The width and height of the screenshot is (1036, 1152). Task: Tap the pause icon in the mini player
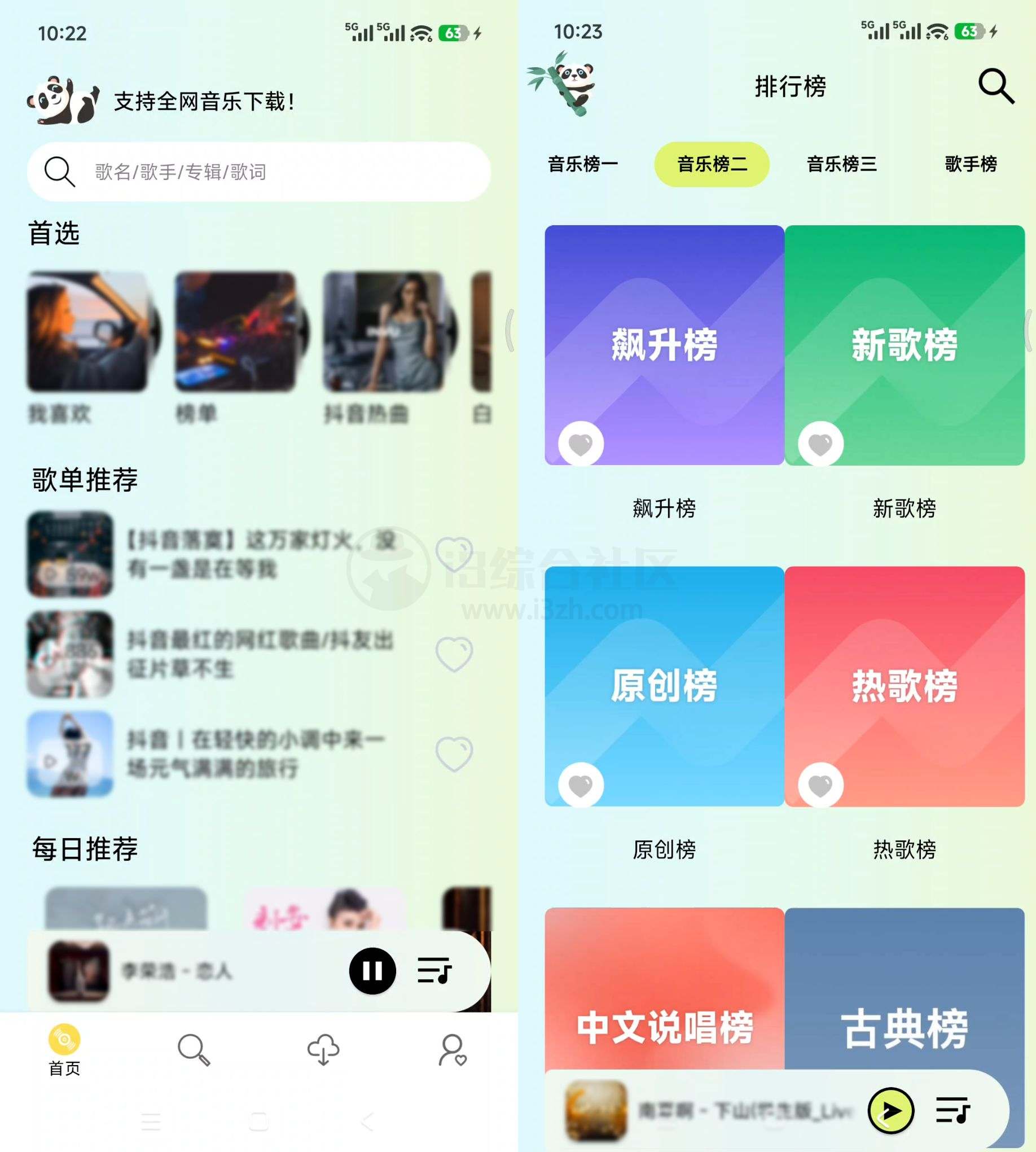[x=372, y=972]
